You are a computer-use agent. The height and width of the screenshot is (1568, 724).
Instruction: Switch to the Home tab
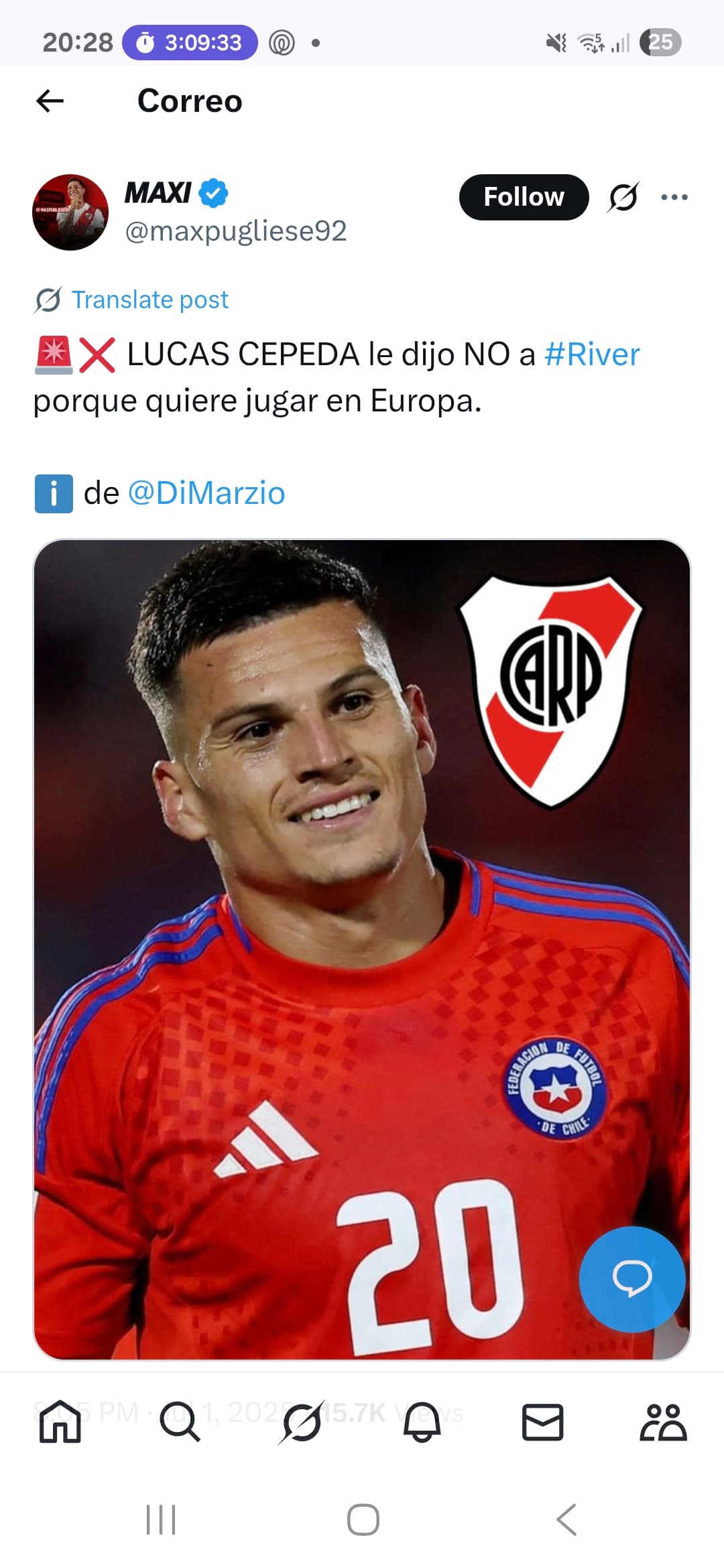60,1421
